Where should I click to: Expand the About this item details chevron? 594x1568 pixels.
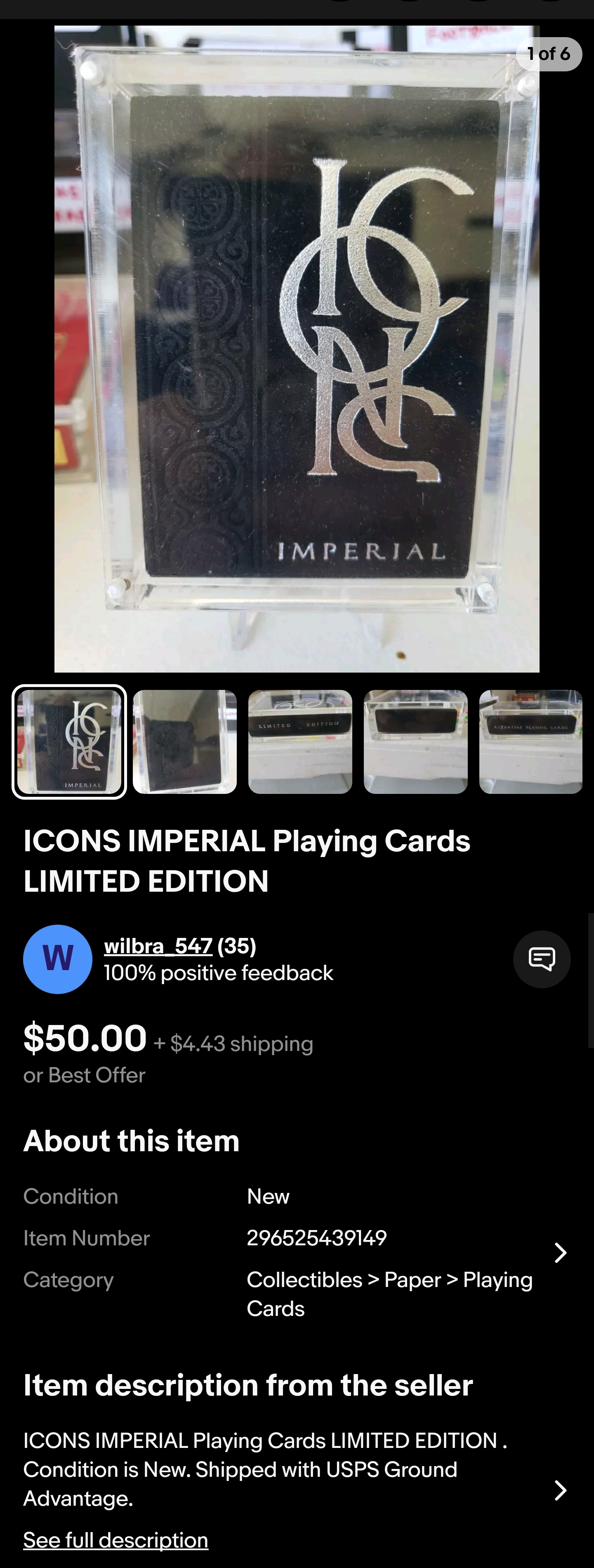click(561, 1253)
